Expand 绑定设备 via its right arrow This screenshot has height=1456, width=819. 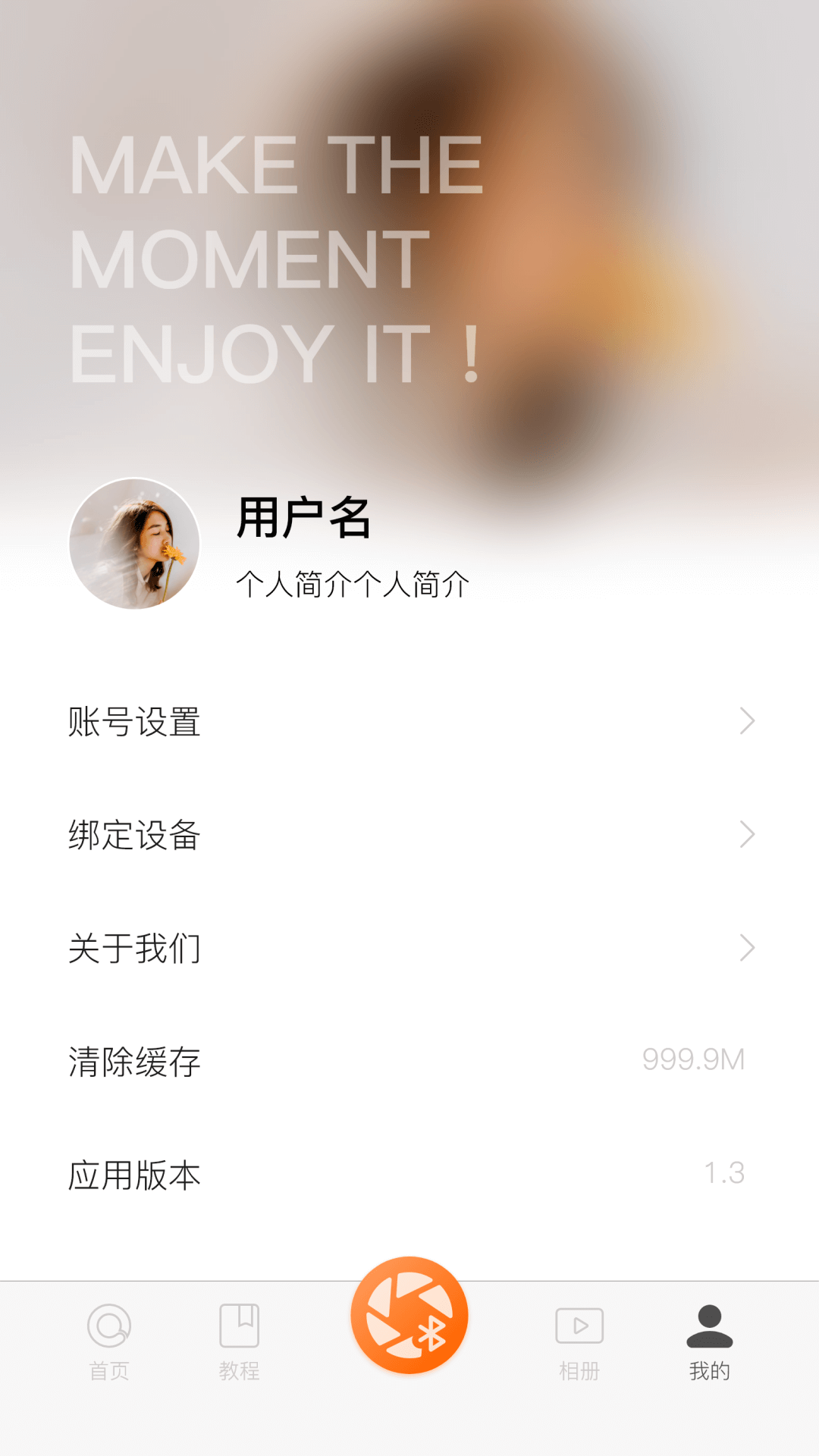point(747,834)
